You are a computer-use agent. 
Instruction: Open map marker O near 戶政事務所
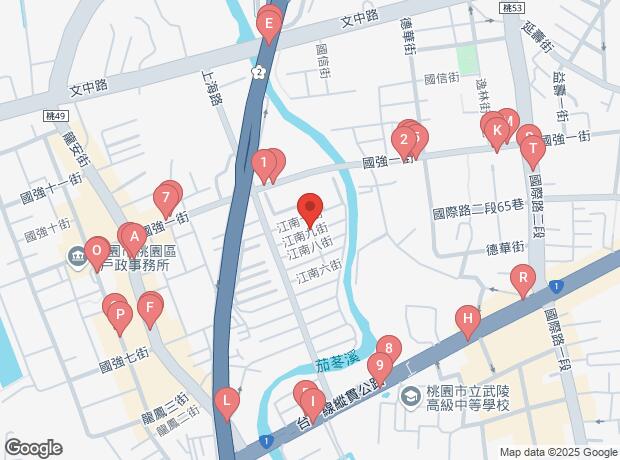coord(96,250)
